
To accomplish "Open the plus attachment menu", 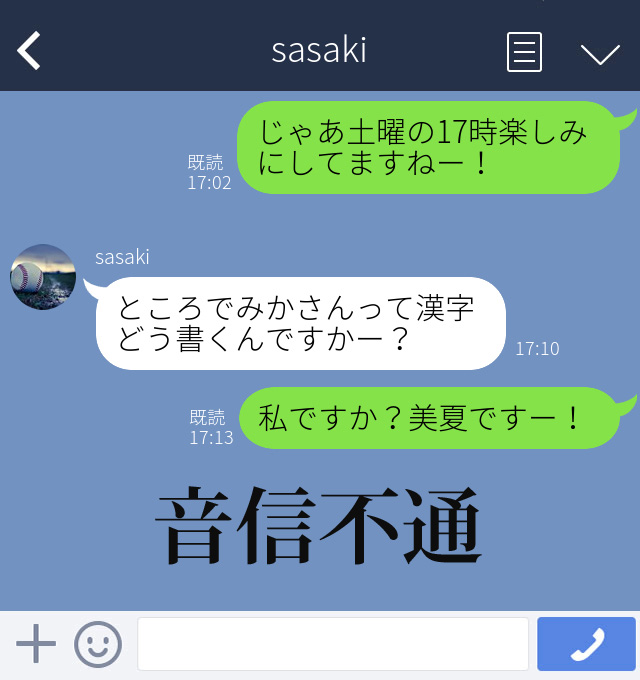I will (36, 644).
